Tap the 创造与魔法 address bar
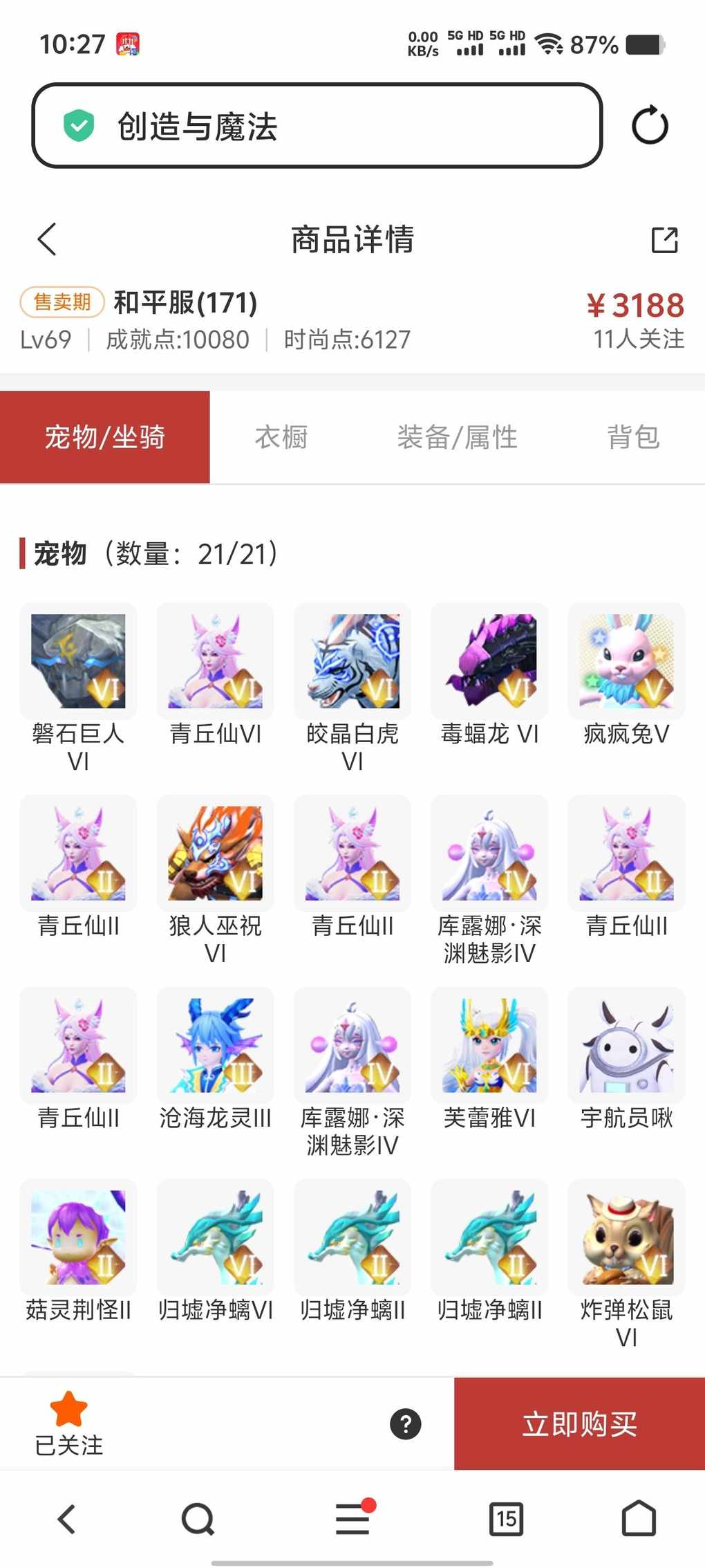Screen dimensions: 705x1568 coord(317,126)
